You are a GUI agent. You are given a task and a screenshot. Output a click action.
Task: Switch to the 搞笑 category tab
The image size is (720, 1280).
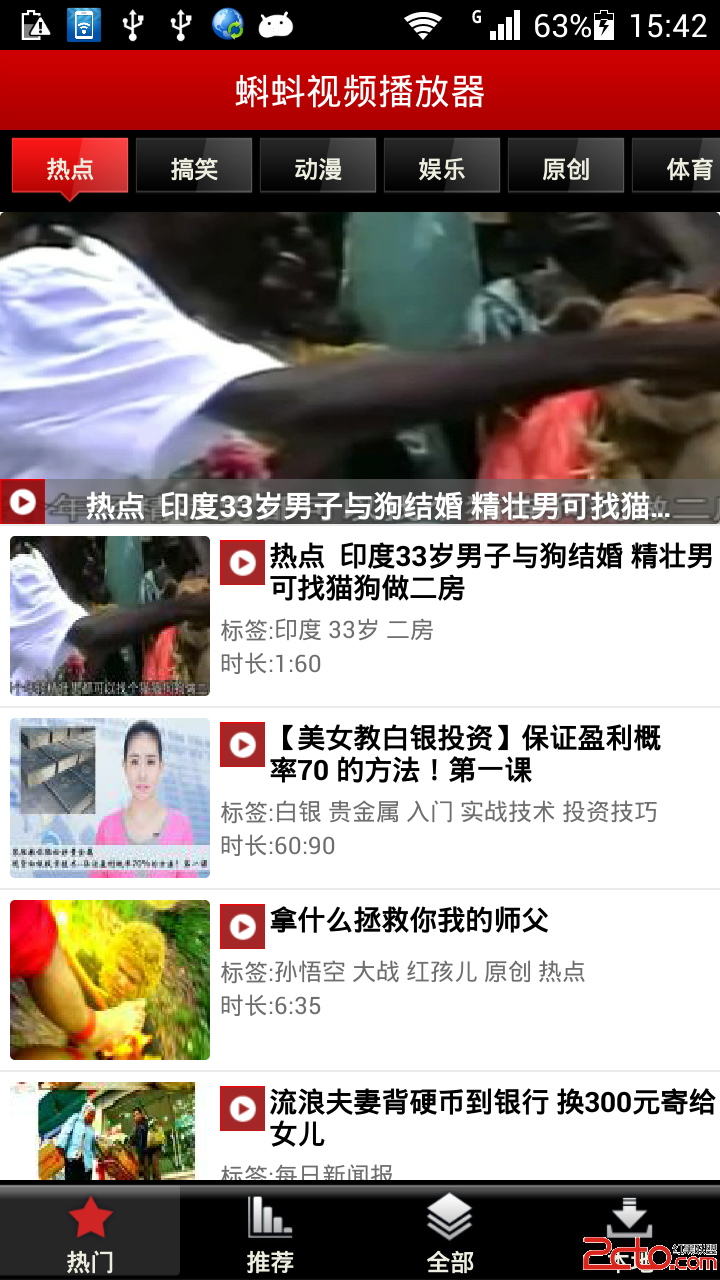point(194,166)
